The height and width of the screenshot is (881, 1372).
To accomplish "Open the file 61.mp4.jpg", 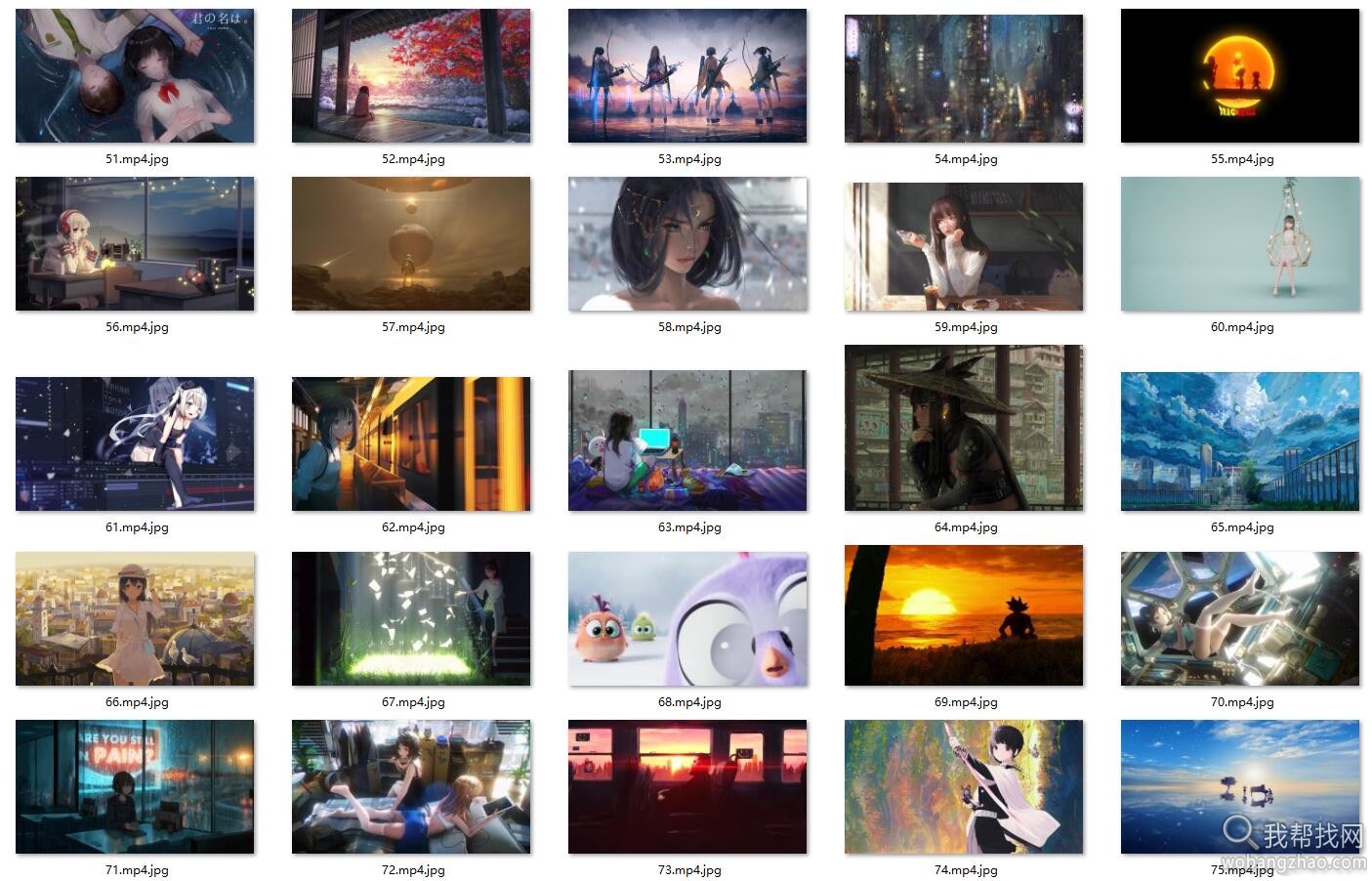I will (135, 444).
